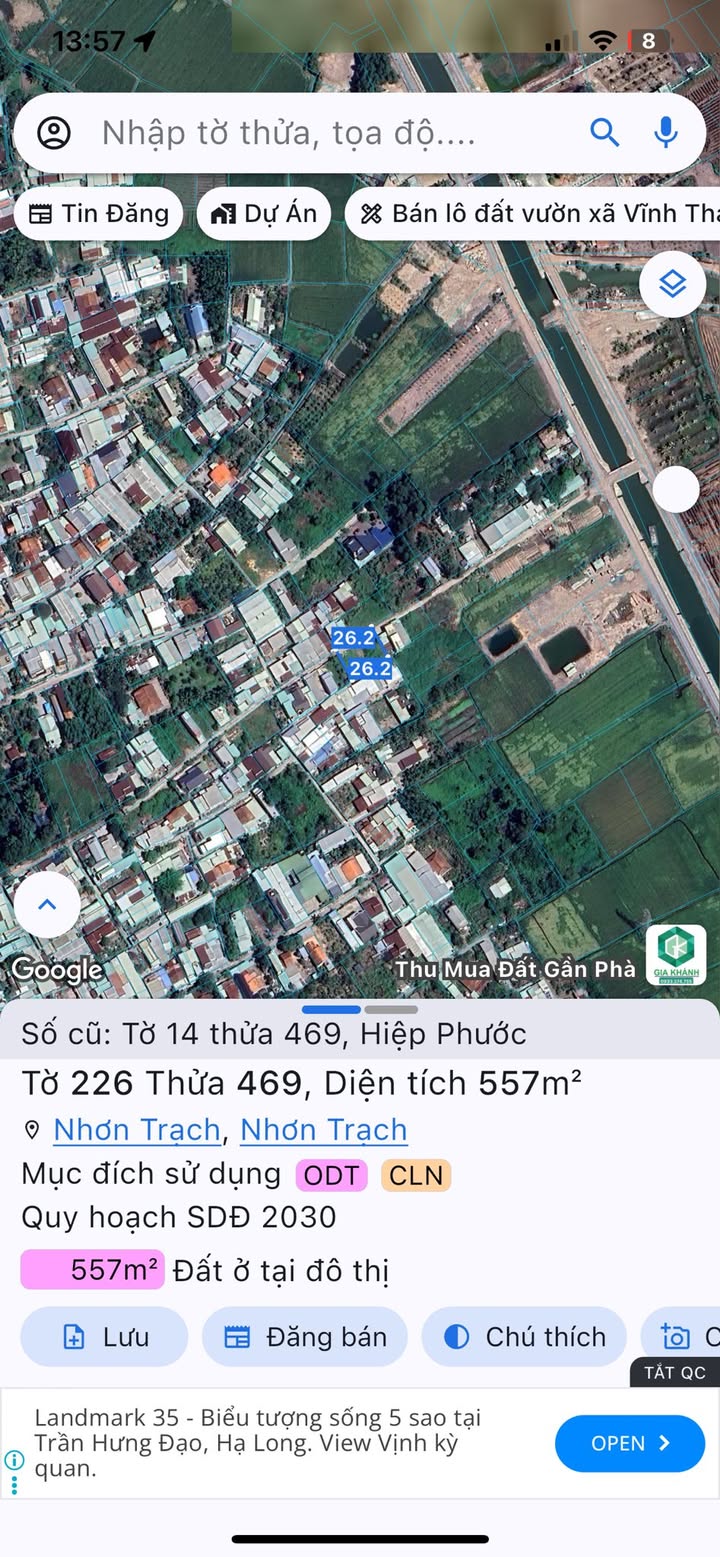Tap the magnifier search icon
720x1557 pixels.
tap(605, 132)
